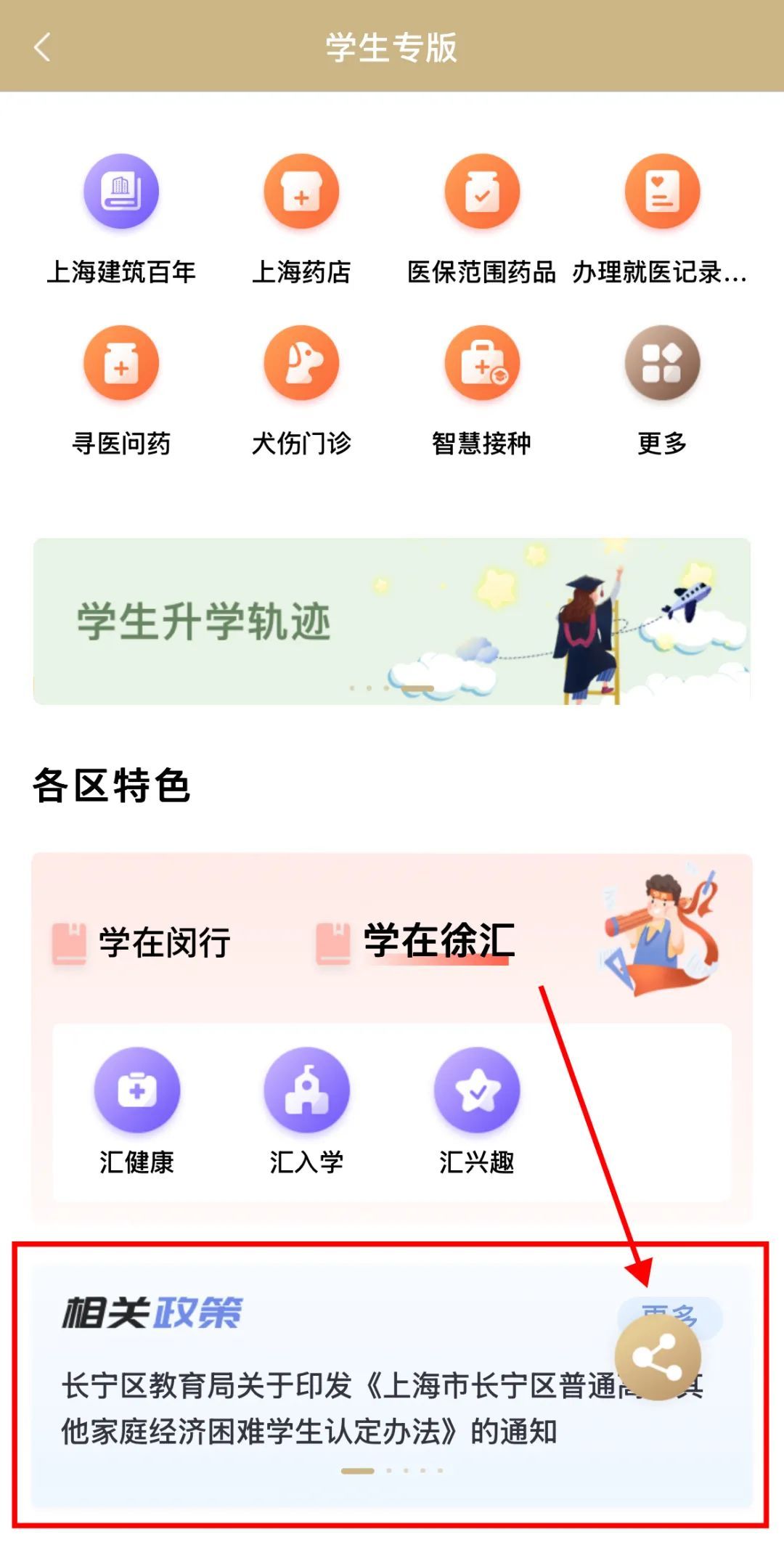Open the 学生升学轨迹 banner
This screenshot has height=1550, width=784.
click(392, 621)
